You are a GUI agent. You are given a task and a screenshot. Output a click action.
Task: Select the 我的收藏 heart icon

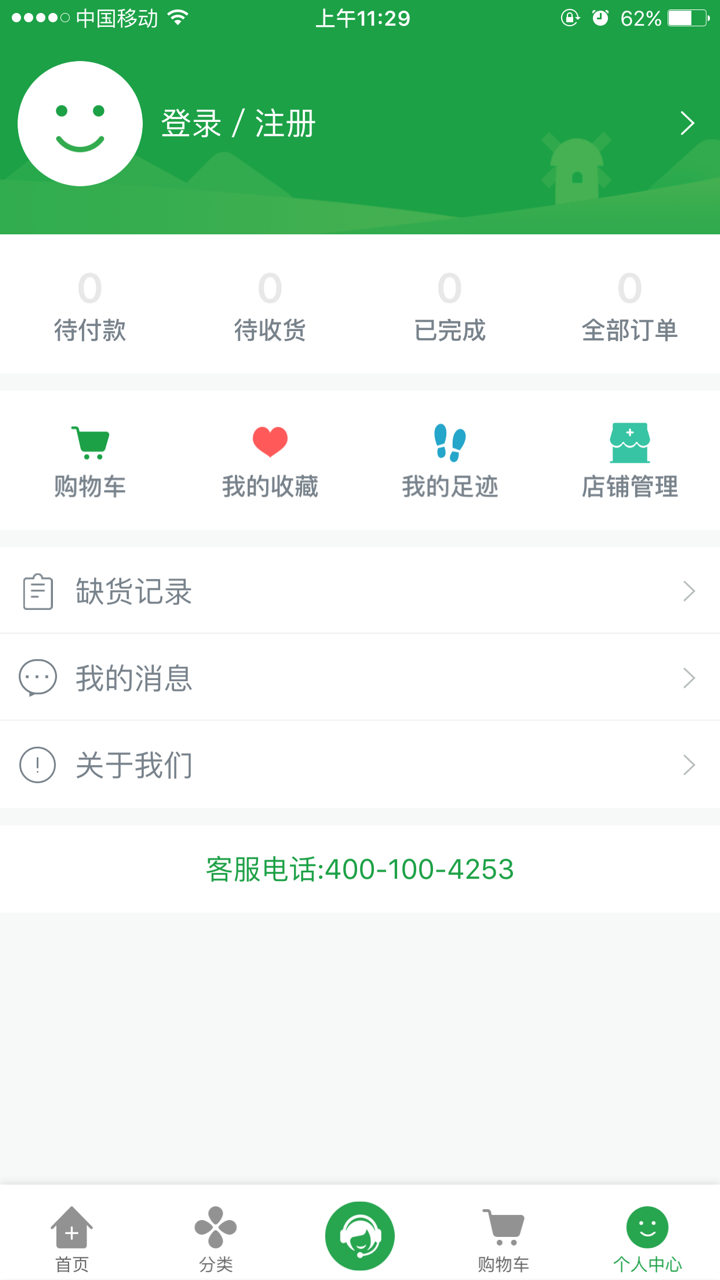coord(269,438)
